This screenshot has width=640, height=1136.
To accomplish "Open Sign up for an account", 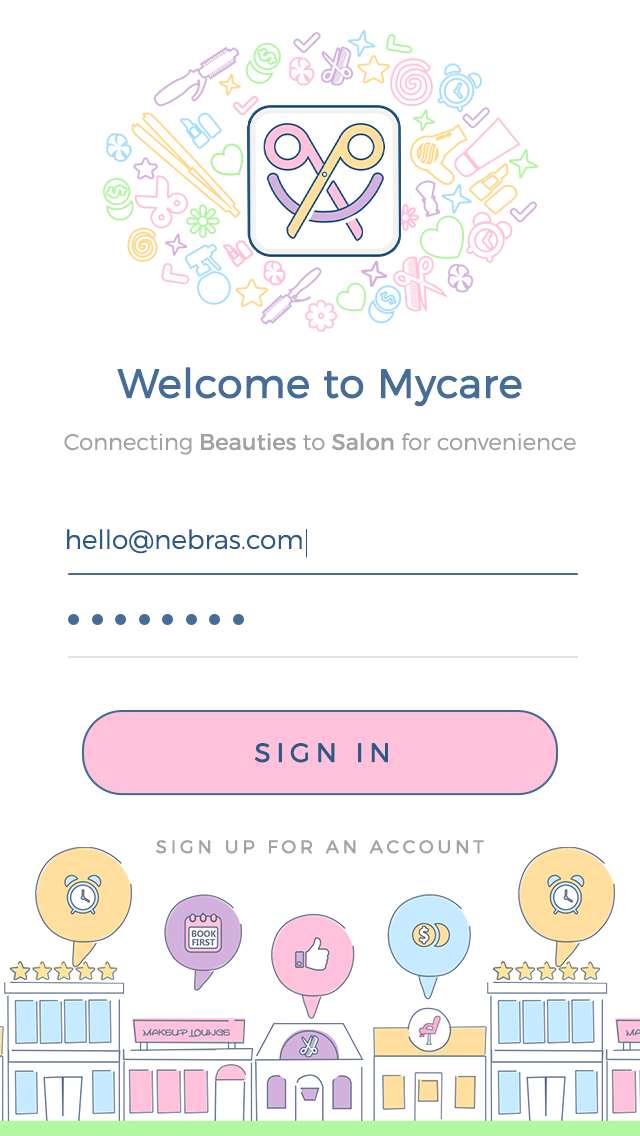I will pos(320,847).
